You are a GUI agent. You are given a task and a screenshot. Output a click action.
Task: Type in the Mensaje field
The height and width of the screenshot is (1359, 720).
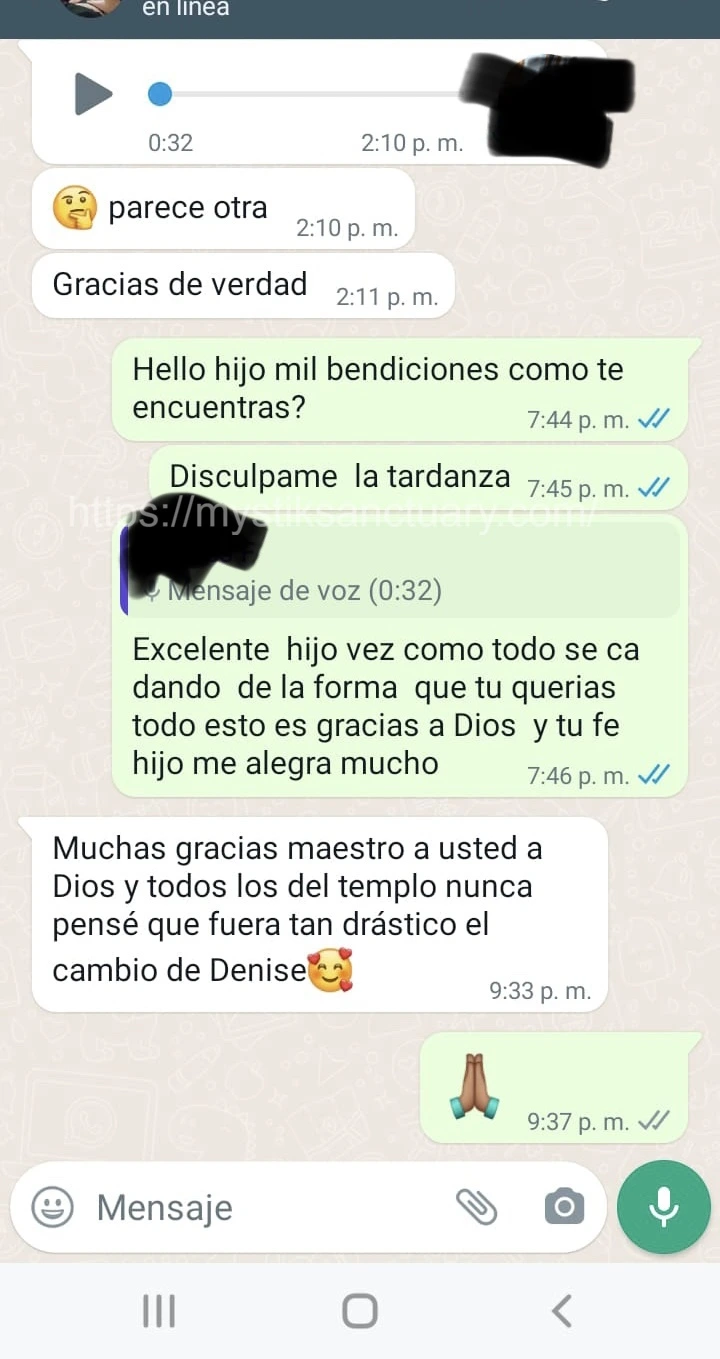pyautogui.click(x=260, y=1208)
